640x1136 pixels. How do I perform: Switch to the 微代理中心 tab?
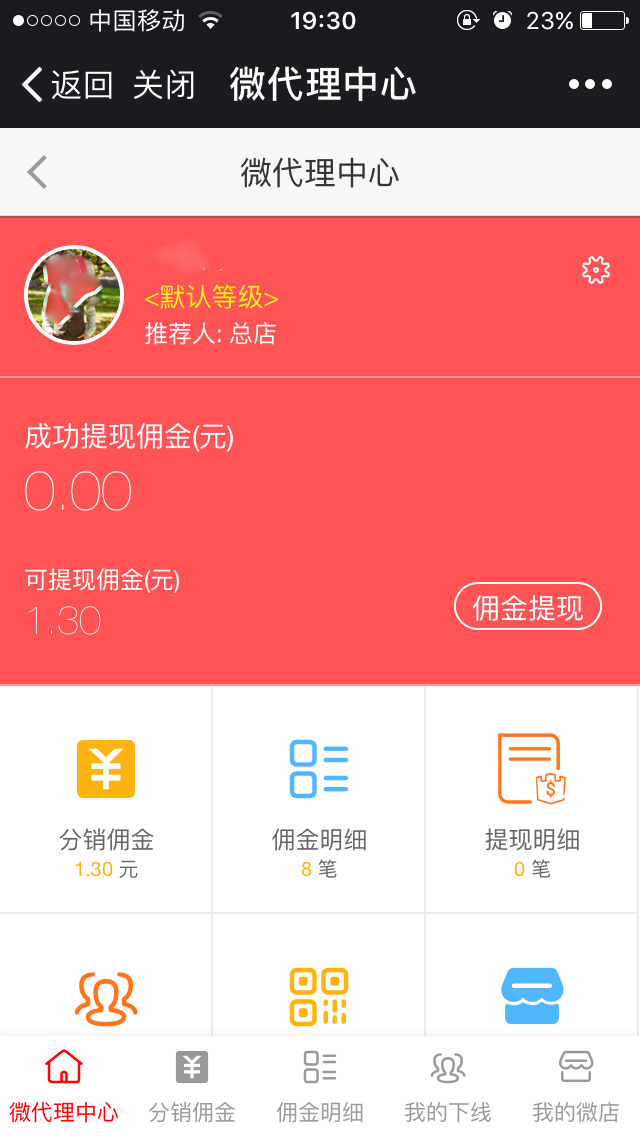[x=64, y=1086]
